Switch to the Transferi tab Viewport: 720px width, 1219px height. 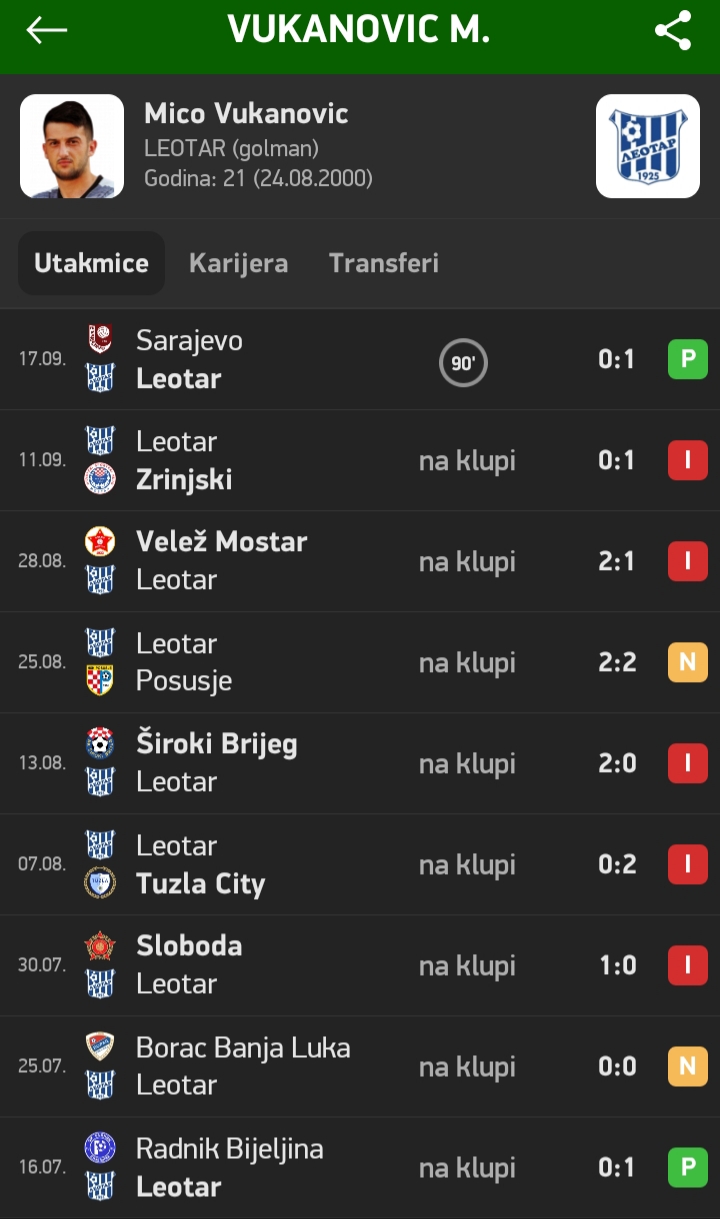click(384, 263)
